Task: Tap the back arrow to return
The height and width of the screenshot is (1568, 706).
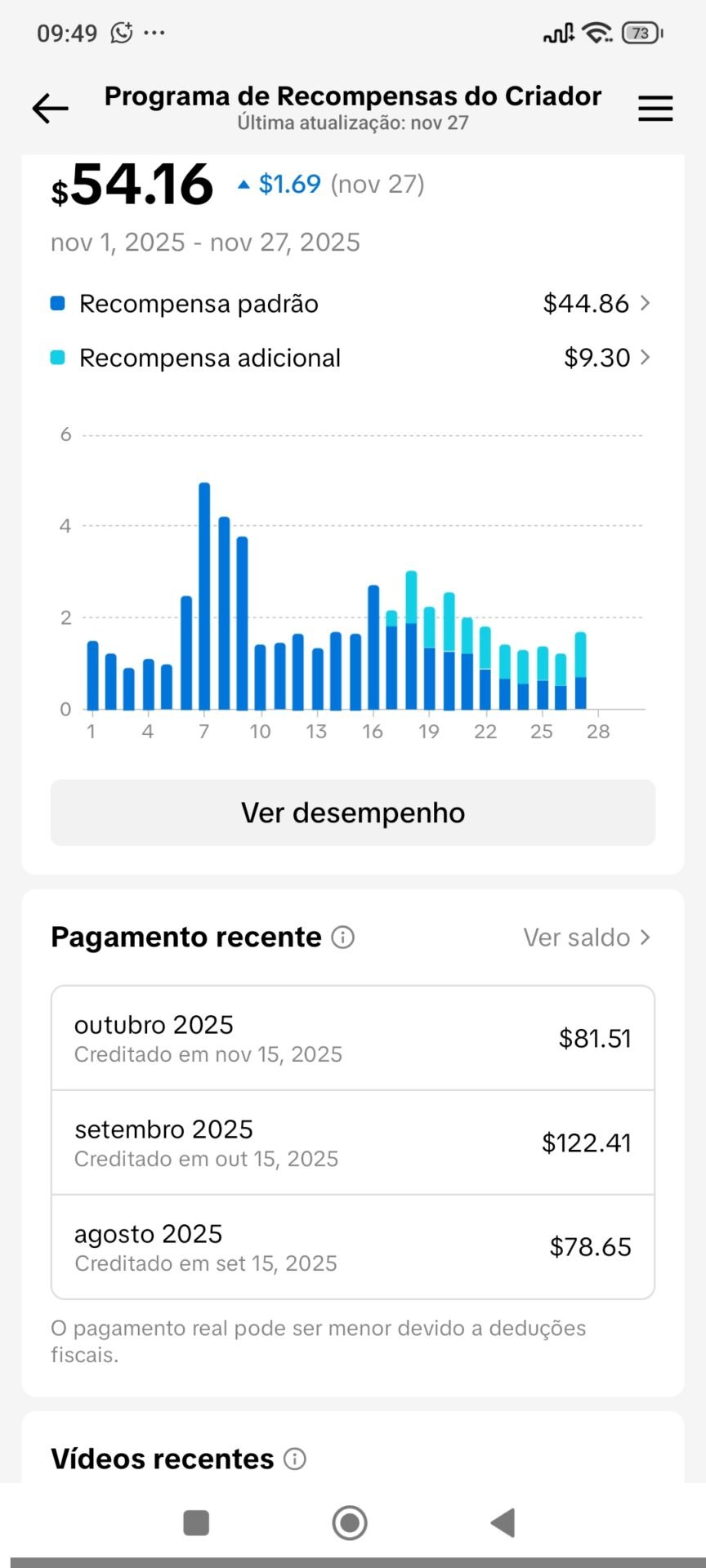Action: point(49,107)
